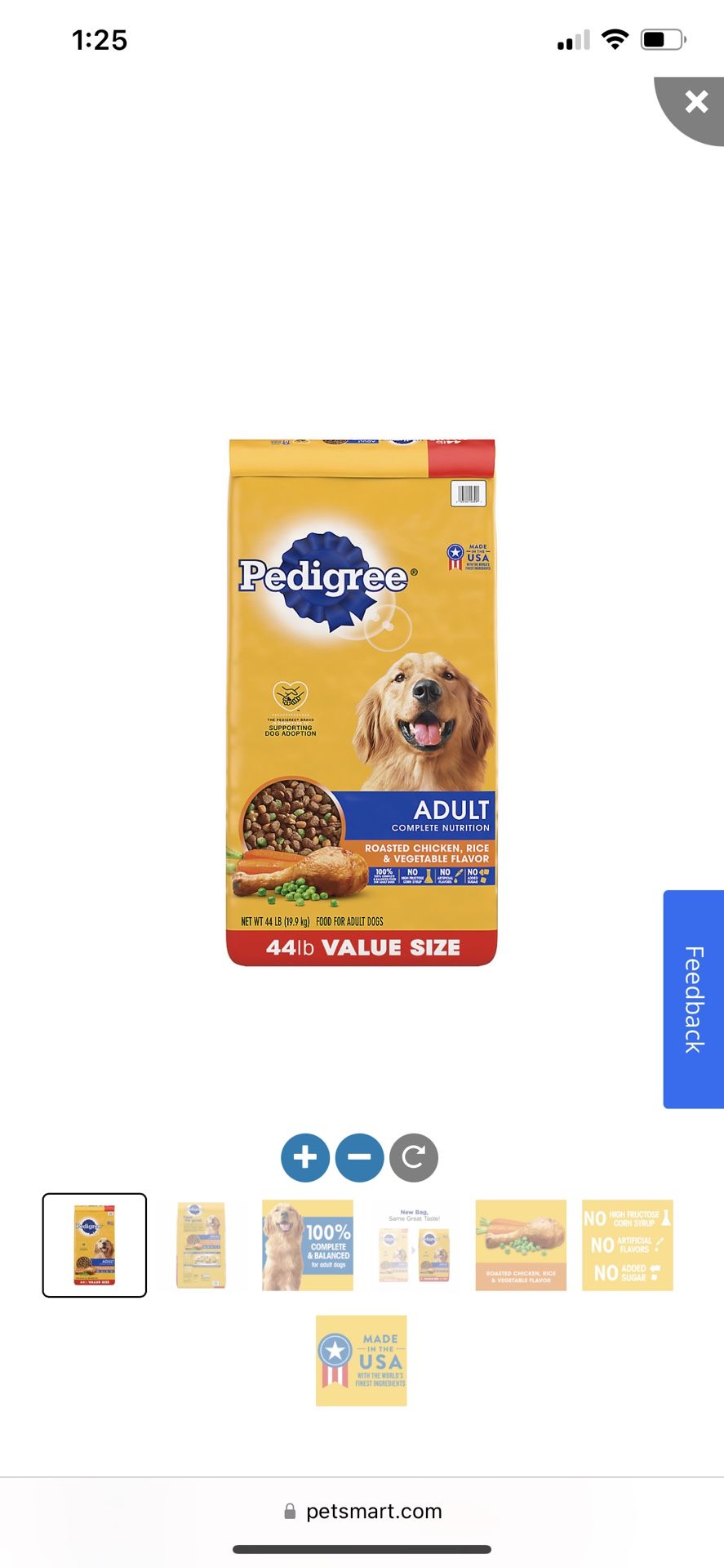View the No High Fructose Corn Syrup thumbnail

[628, 1245]
